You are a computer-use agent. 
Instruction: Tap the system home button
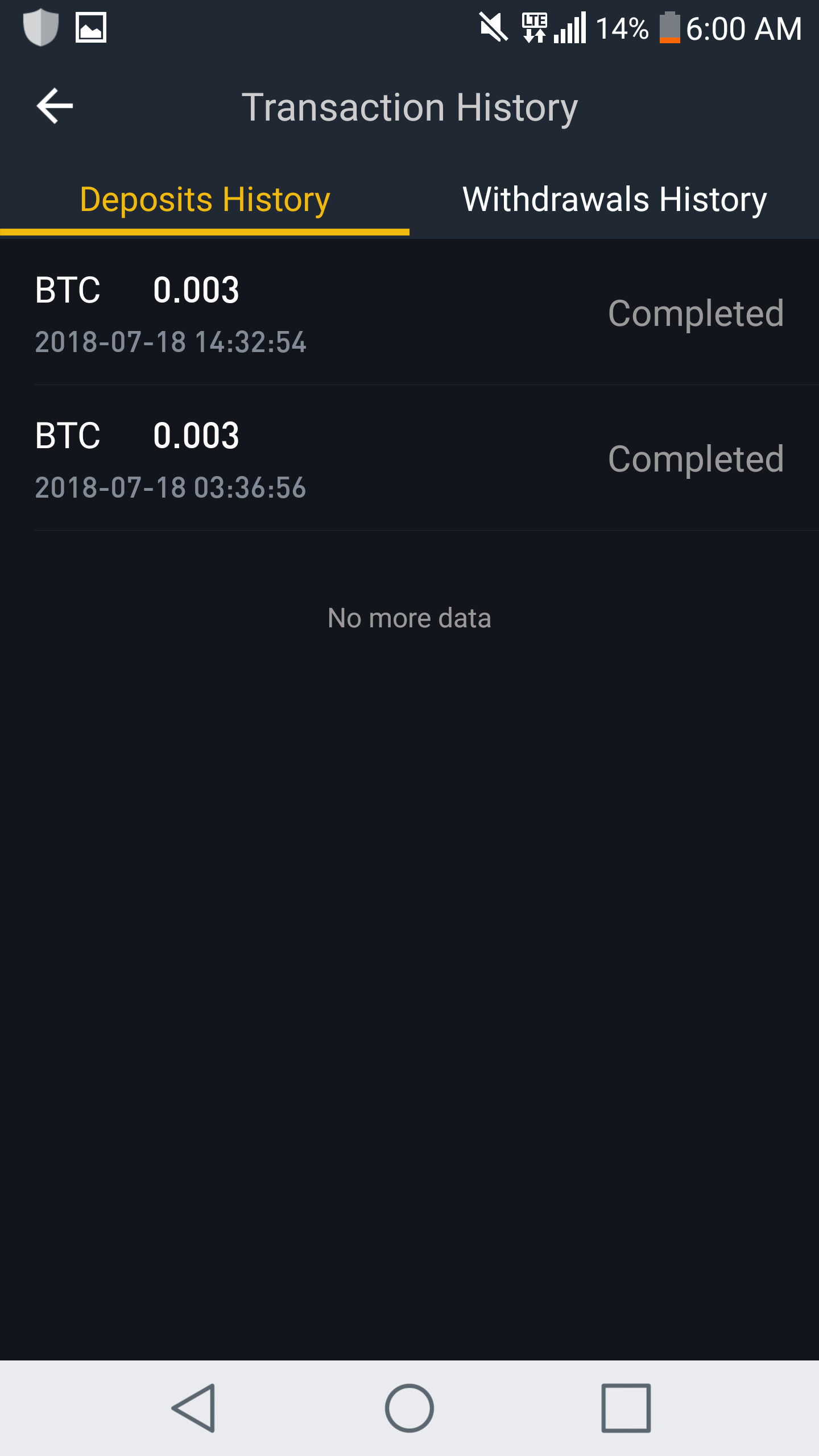[409, 1408]
